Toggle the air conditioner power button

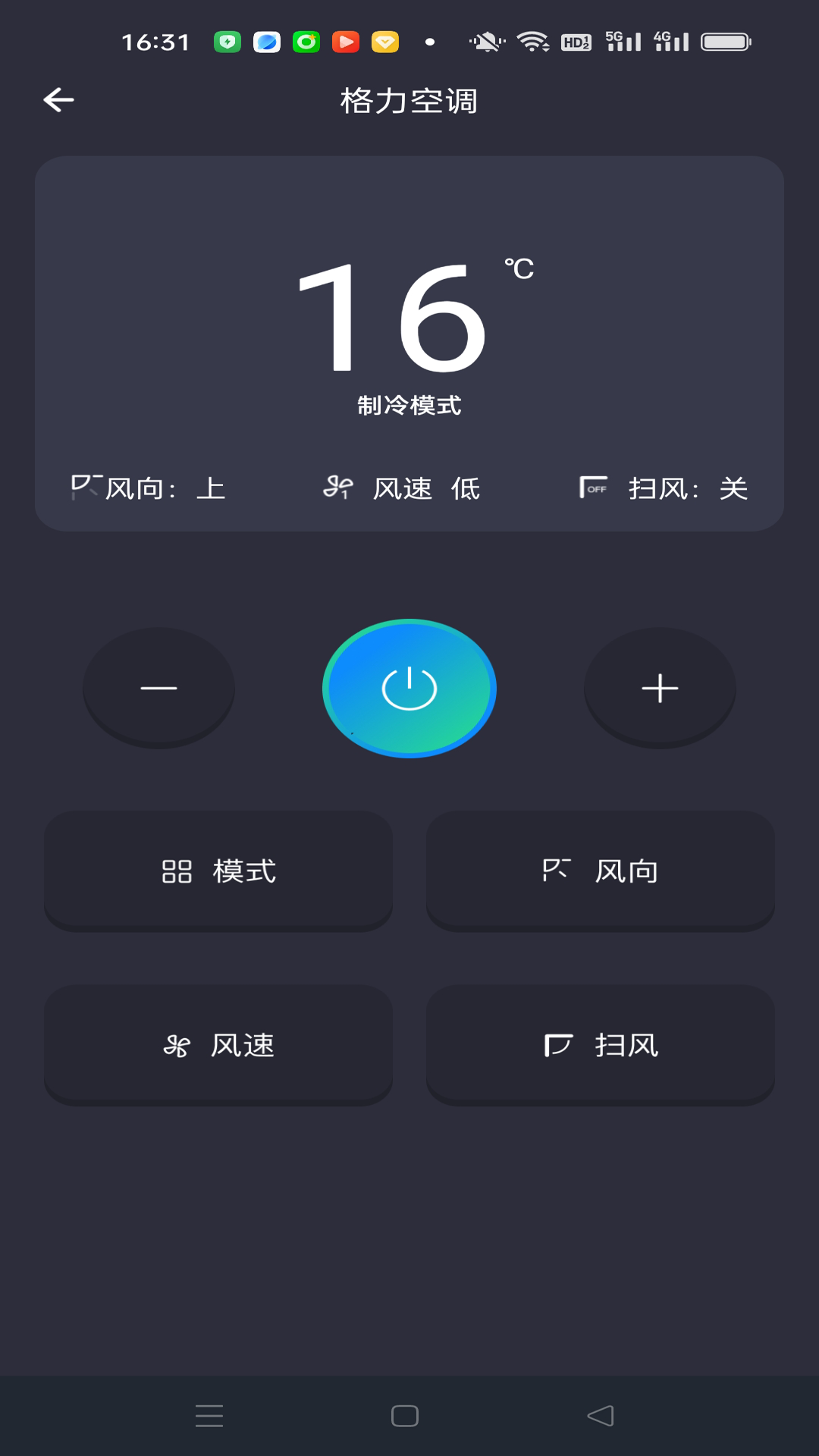coord(409,688)
